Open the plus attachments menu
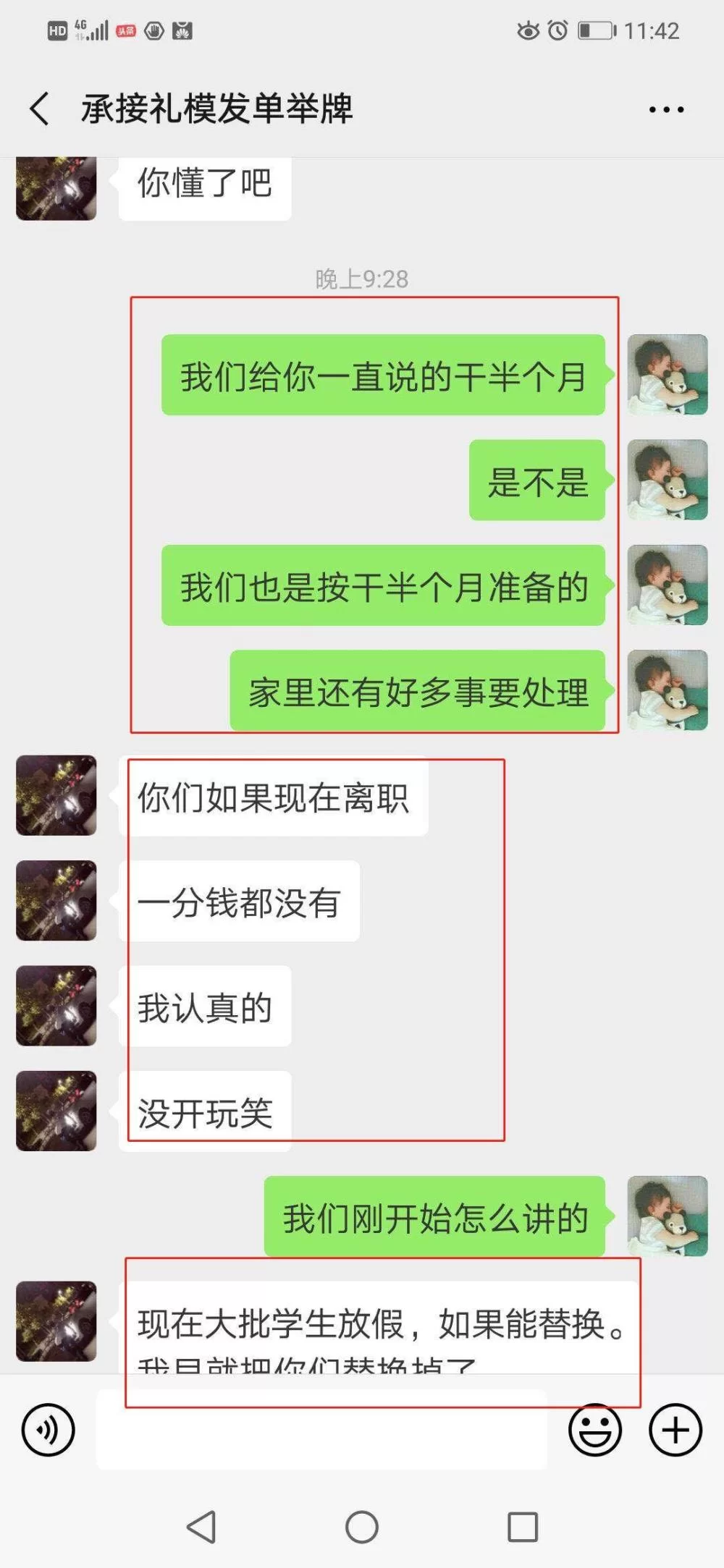This screenshot has height=1568, width=724. click(675, 1430)
